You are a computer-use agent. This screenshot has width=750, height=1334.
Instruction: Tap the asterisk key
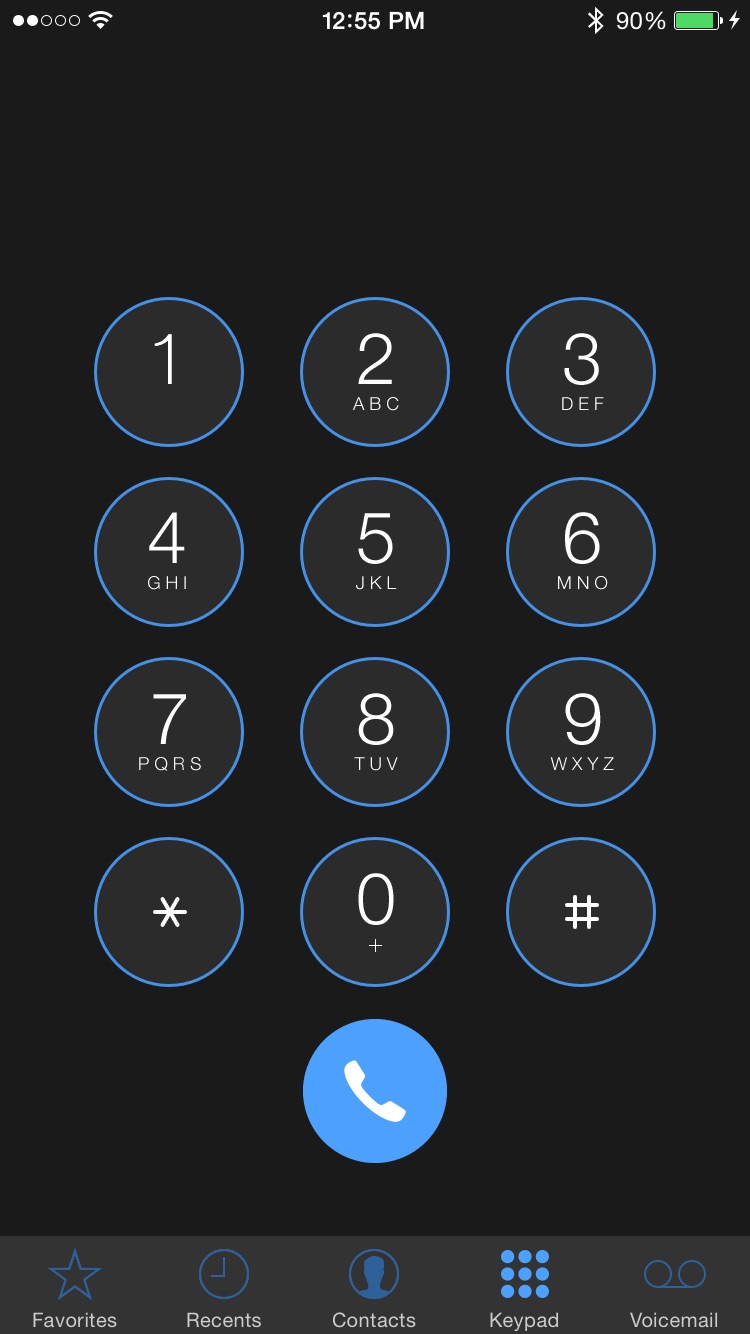coord(169,912)
